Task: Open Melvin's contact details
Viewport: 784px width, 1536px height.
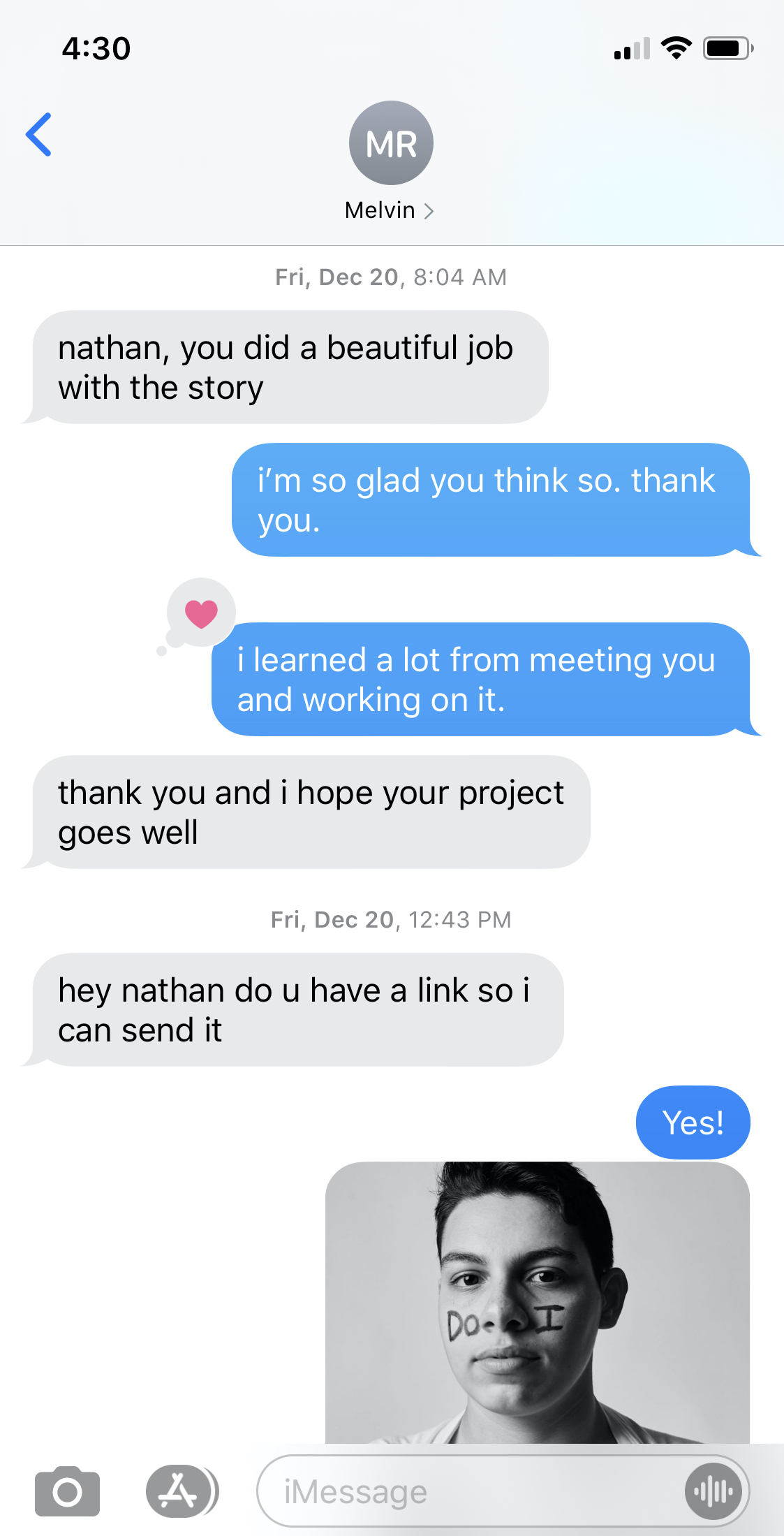Action: click(x=389, y=210)
